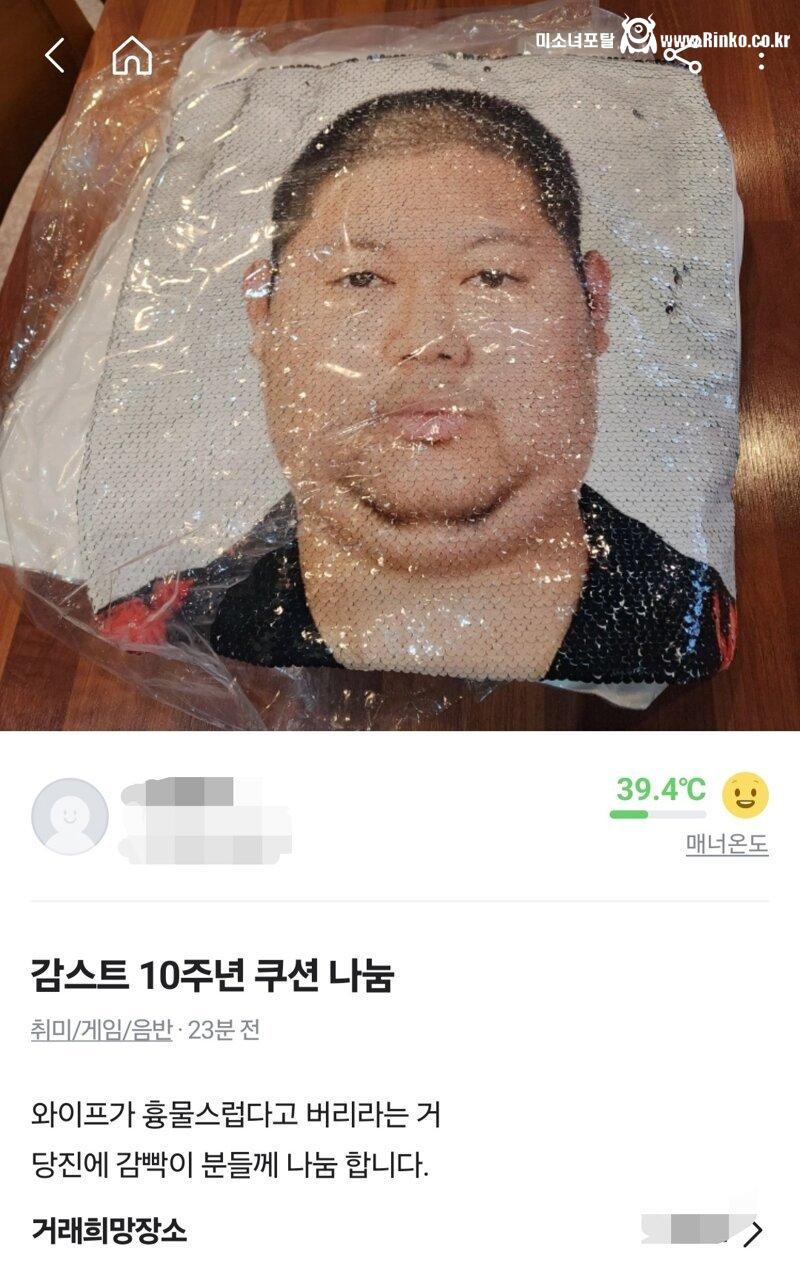
Task: Go back using the arrow icon
Action: pos(55,56)
